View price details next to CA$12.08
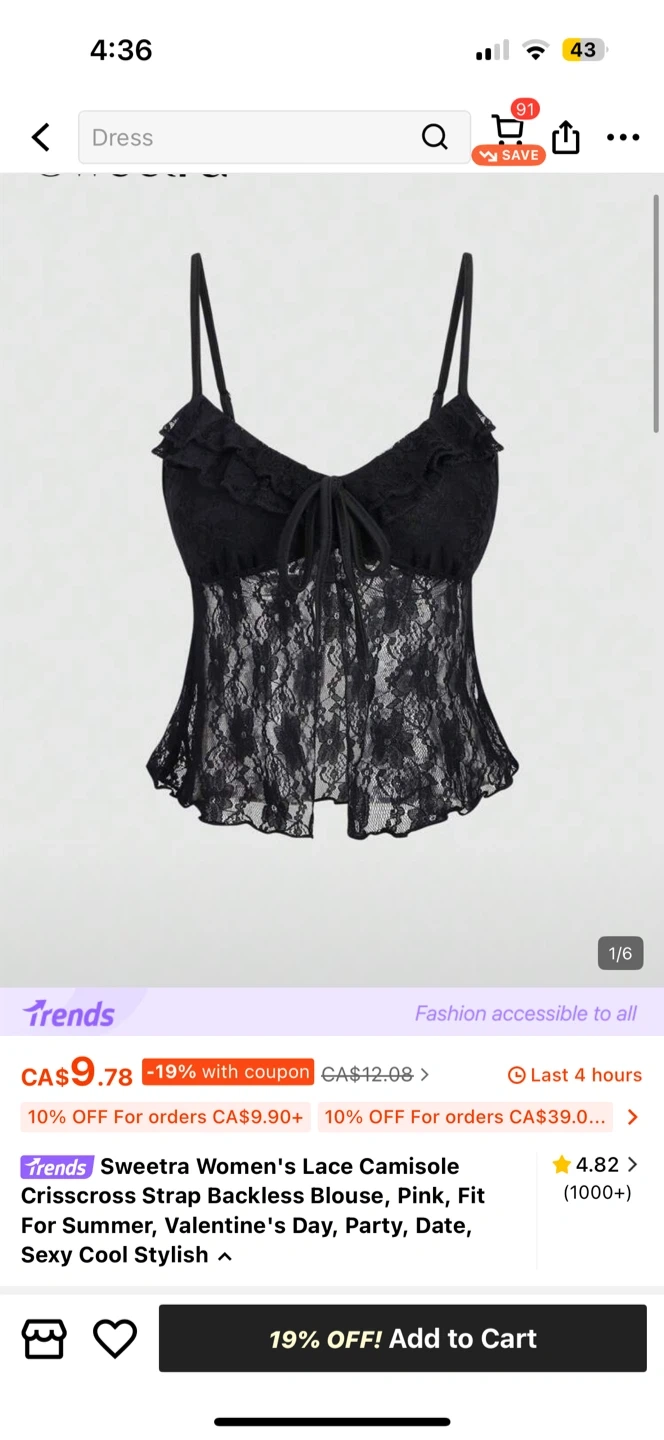664x1440 pixels. click(x=425, y=1075)
